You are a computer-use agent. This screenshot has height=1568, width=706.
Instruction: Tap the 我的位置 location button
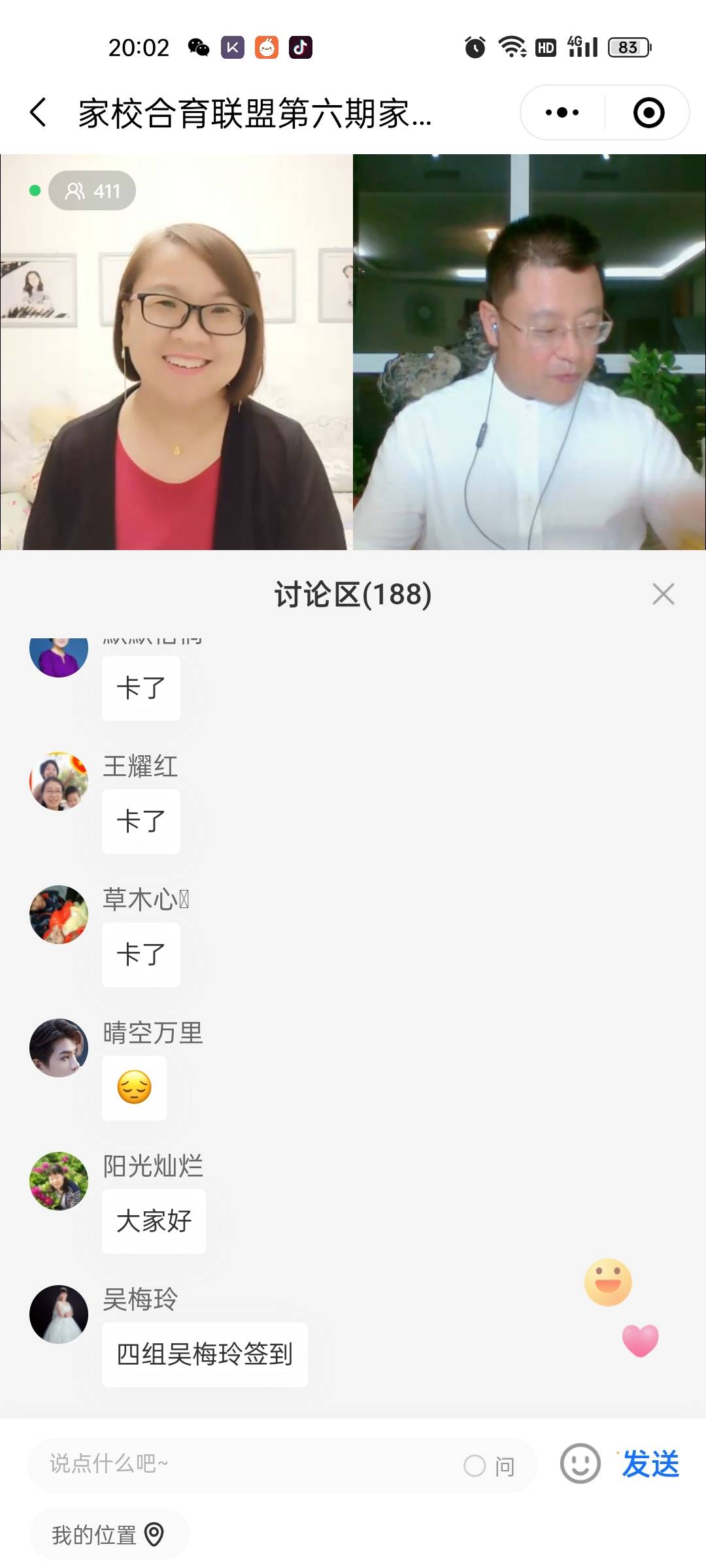pyautogui.click(x=108, y=1533)
